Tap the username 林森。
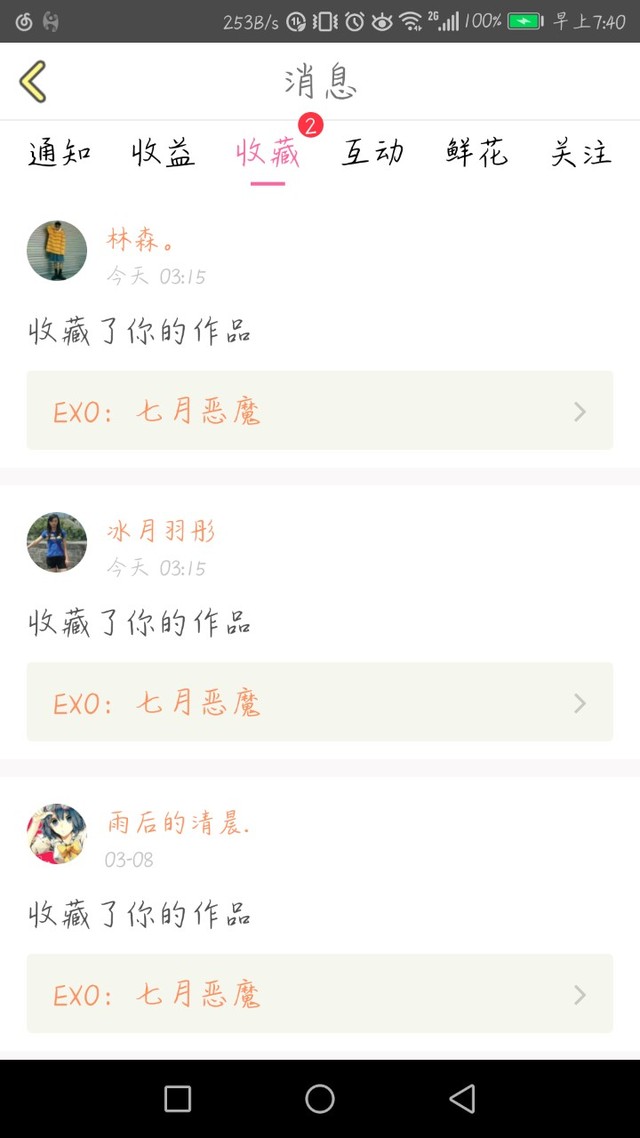Screen dimensions: 640x1138 tap(141, 240)
